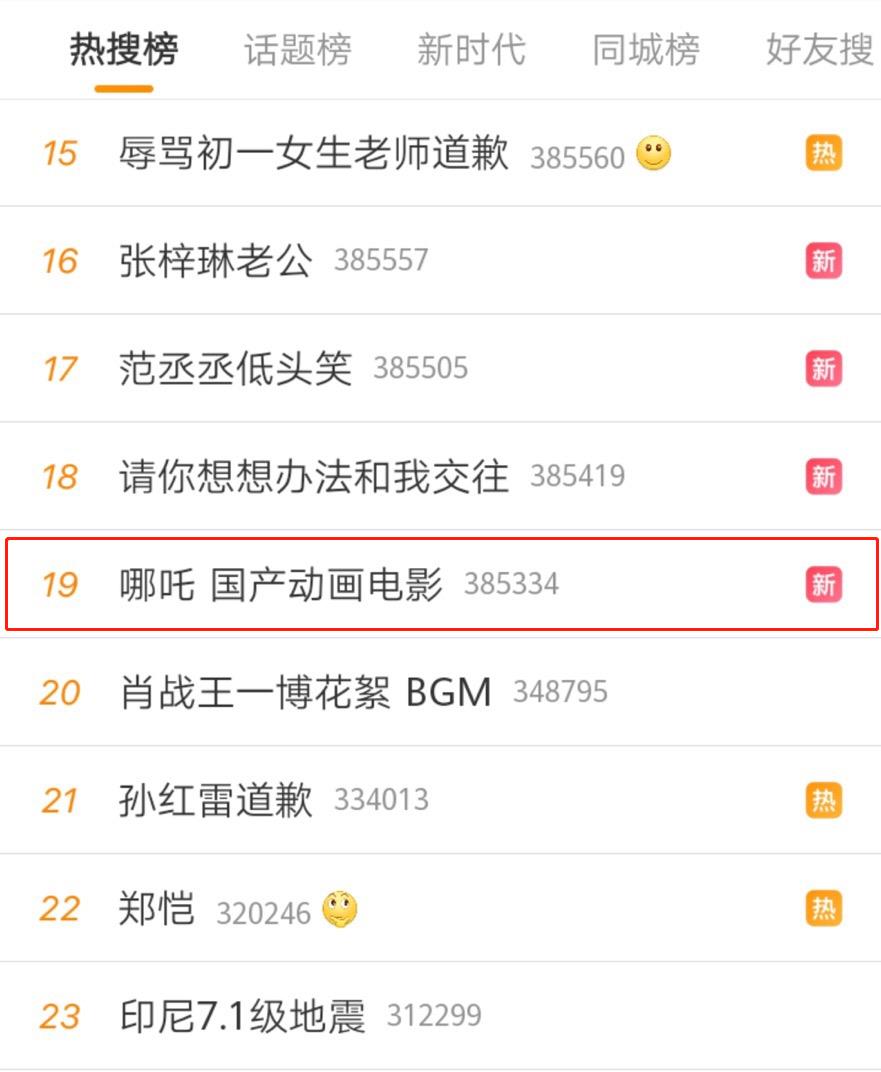Tap the 热搜榜 tab
This screenshot has height=1072, width=881.
[124, 50]
